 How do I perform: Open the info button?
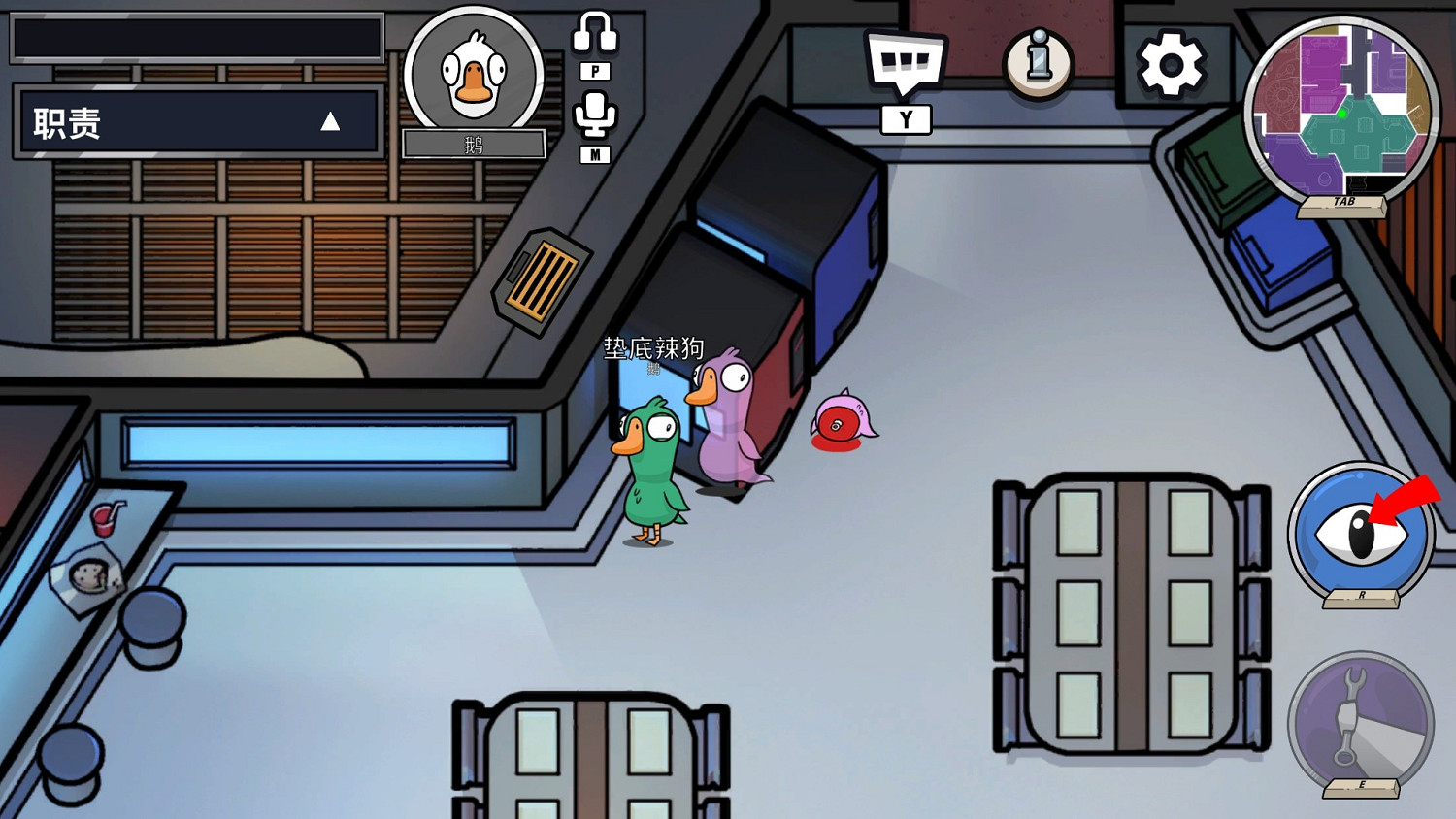click(x=1039, y=64)
